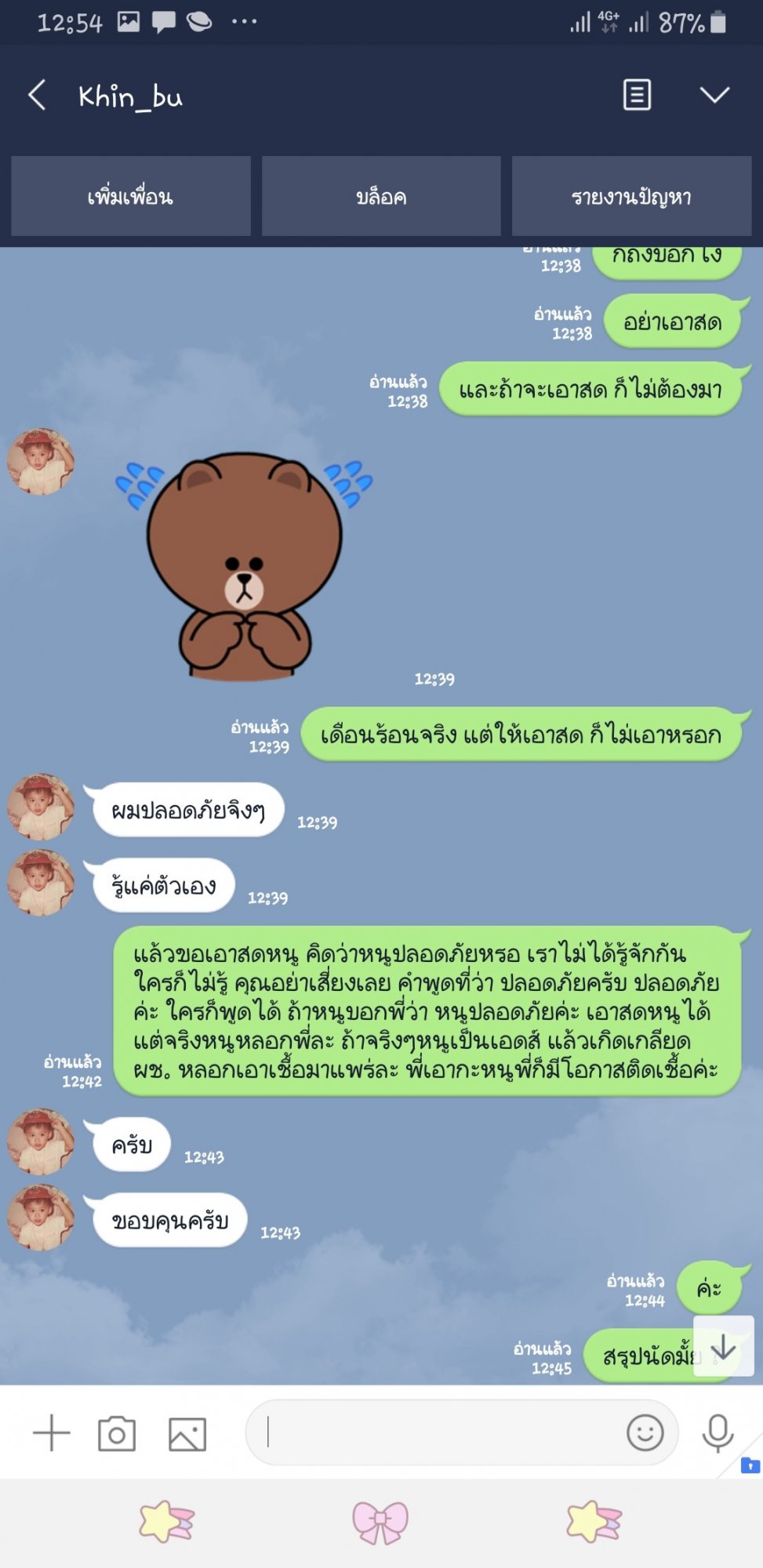Open the gallery image picker
Screen dimensions: 763x1568
tap(187, 1434)
